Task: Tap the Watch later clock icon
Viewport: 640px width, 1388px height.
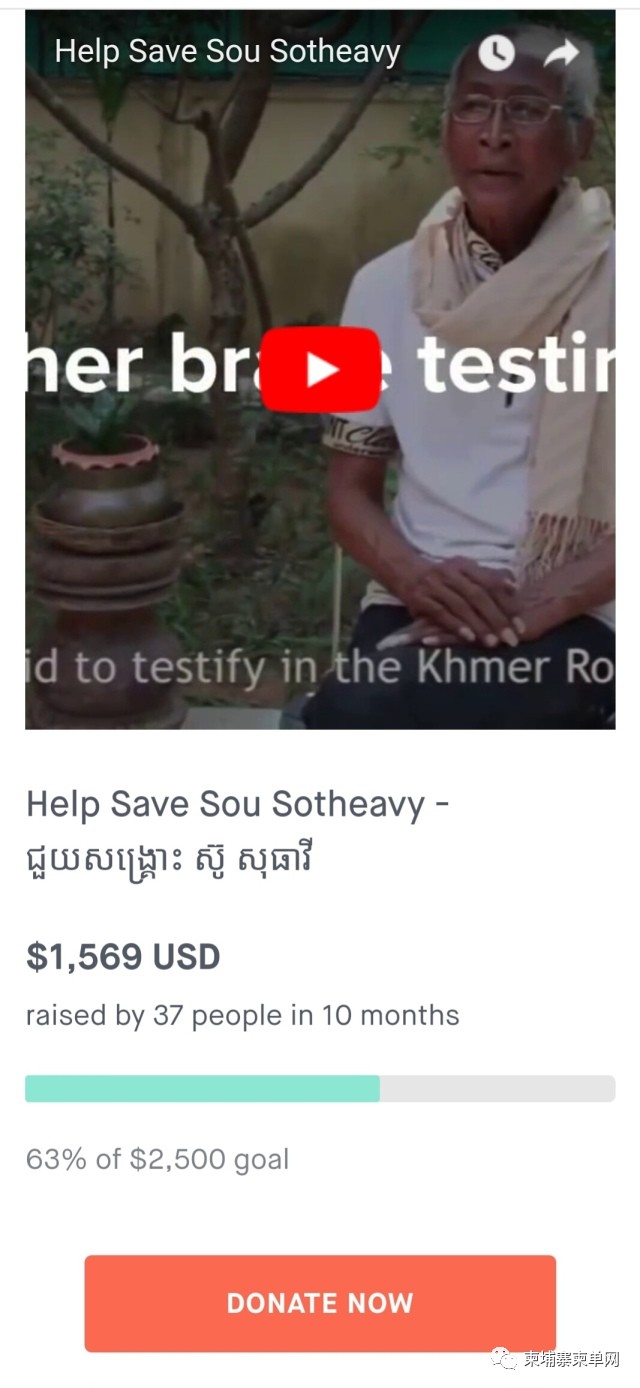Action: click(496, 52)
